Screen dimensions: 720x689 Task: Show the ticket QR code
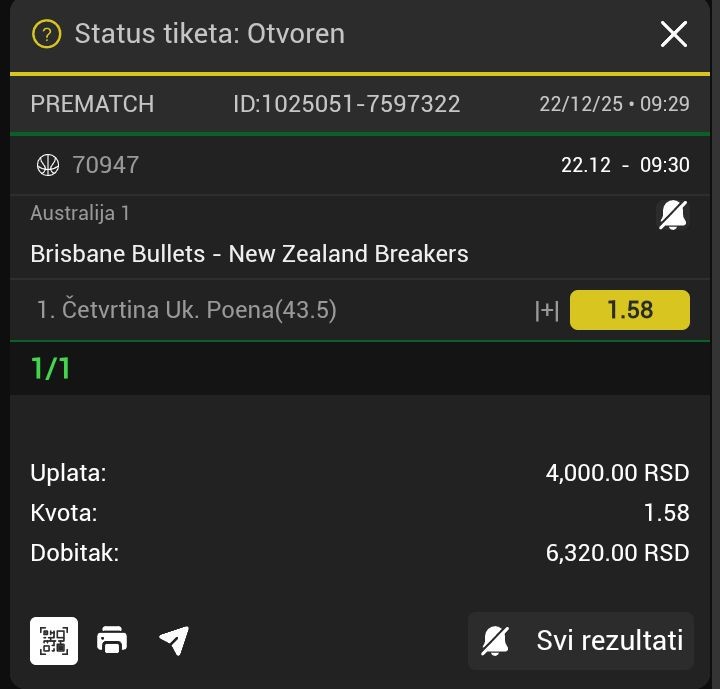coord(54,640)
